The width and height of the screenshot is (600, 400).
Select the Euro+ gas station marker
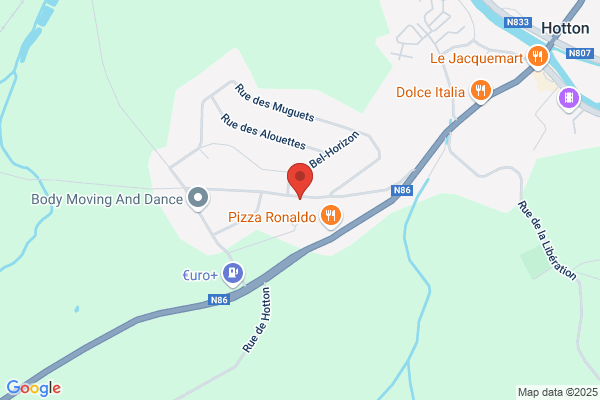[233, 274]
